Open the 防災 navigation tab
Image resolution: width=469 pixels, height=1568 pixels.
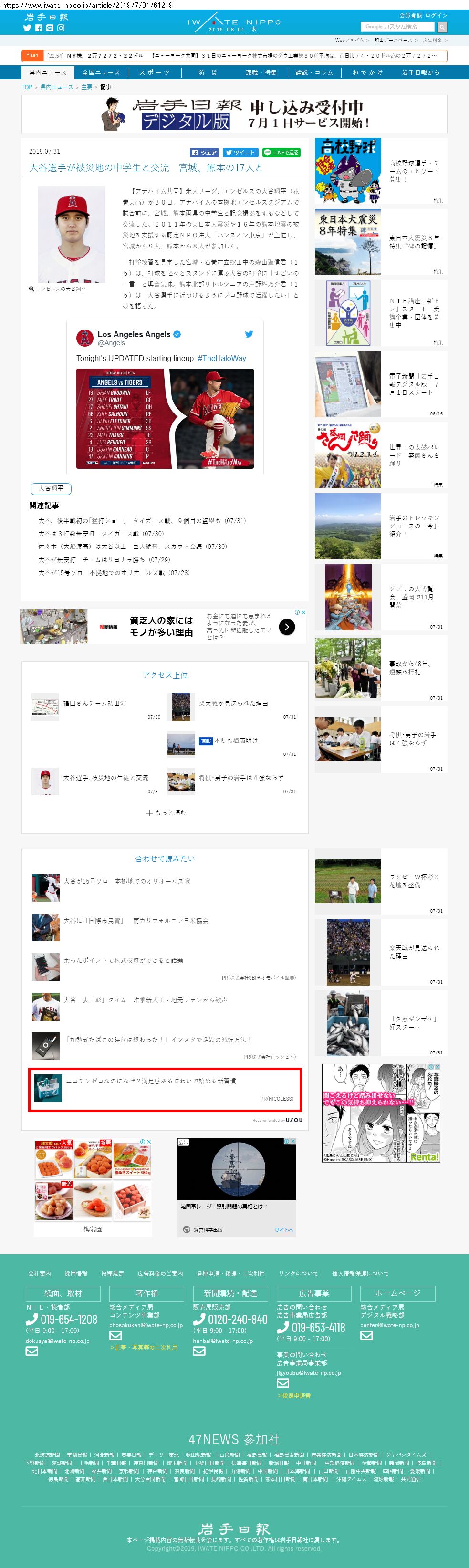[208, 72]
